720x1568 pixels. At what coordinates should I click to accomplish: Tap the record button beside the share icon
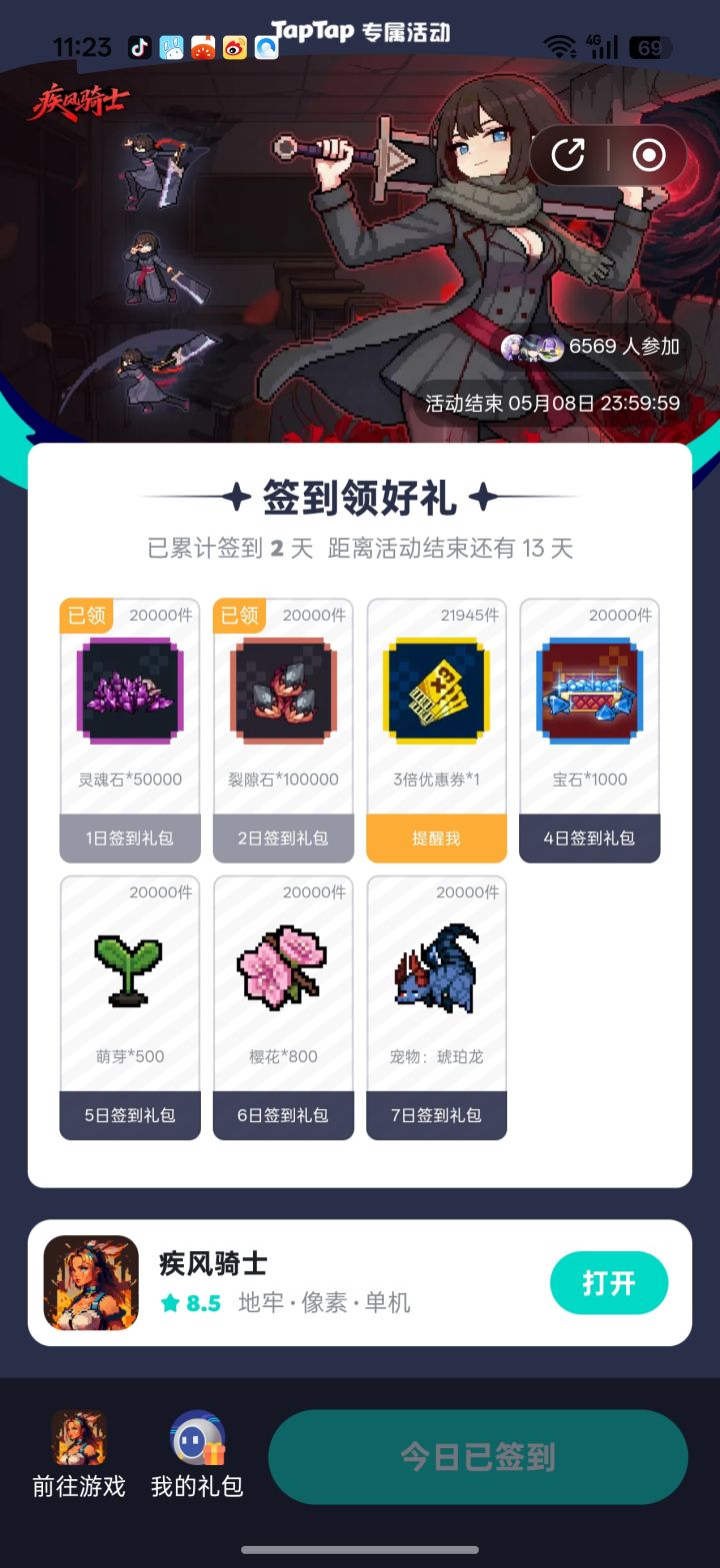tap(647, 155)
